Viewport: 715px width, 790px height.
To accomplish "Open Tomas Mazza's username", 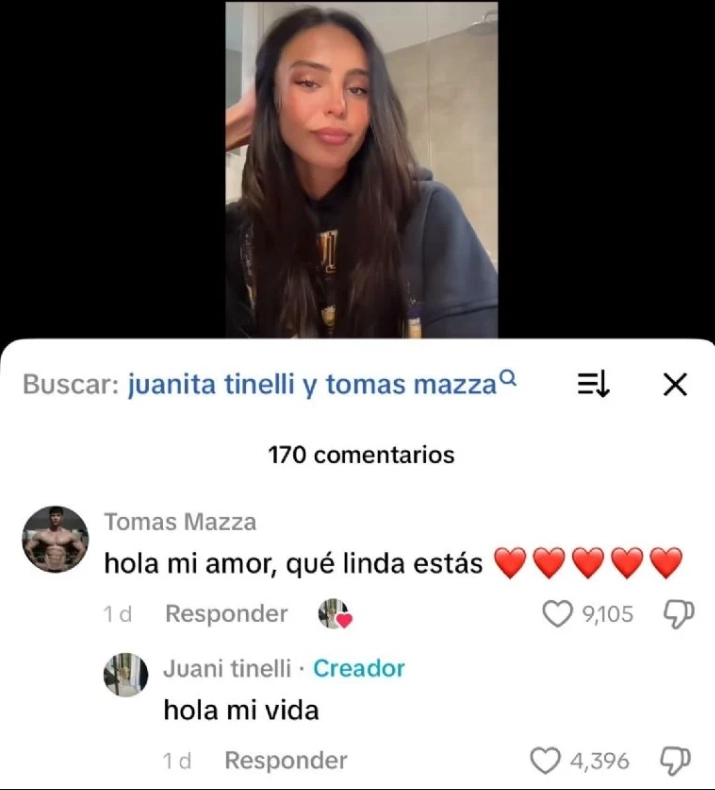I will pyautogui.click(x=180, y=522).
